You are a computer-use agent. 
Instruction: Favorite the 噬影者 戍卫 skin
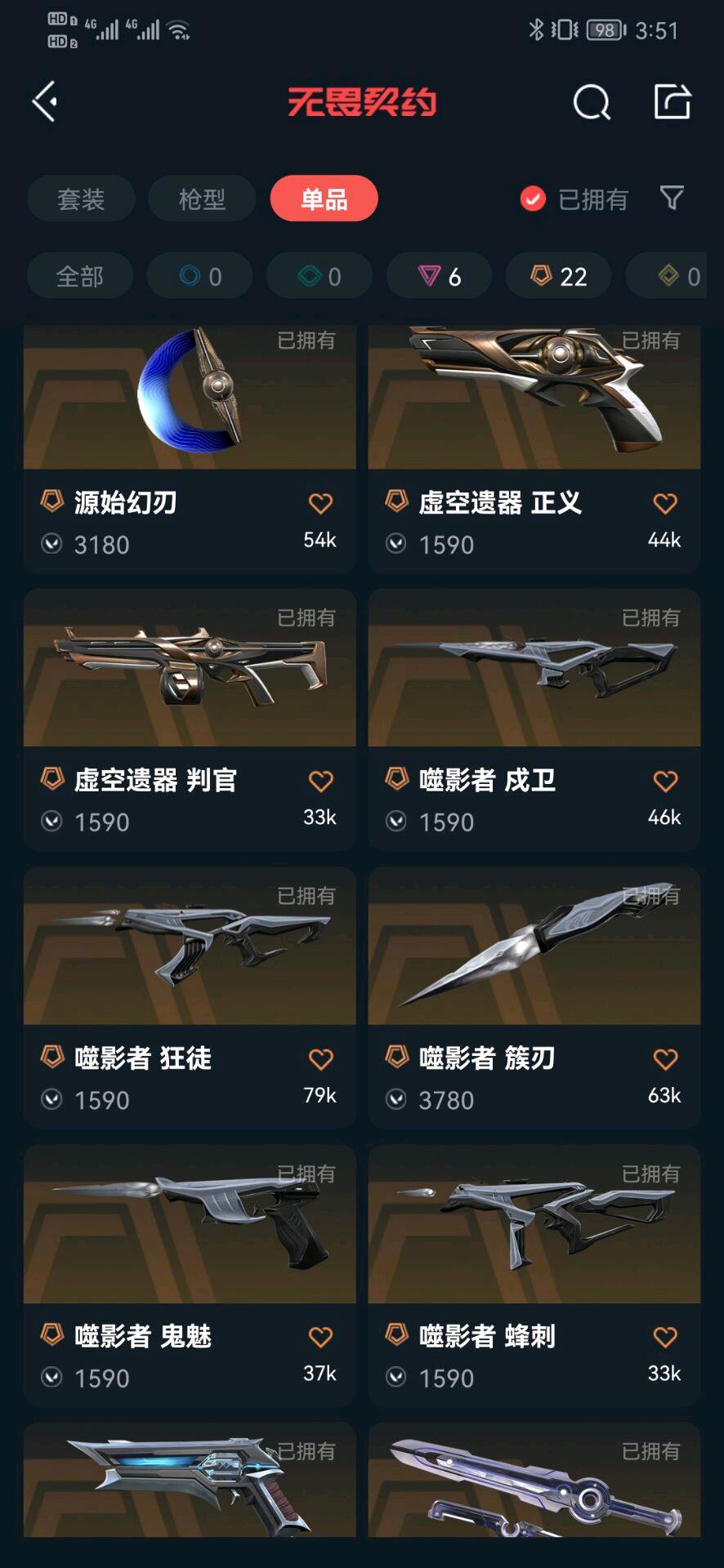(x=665, y=782)
